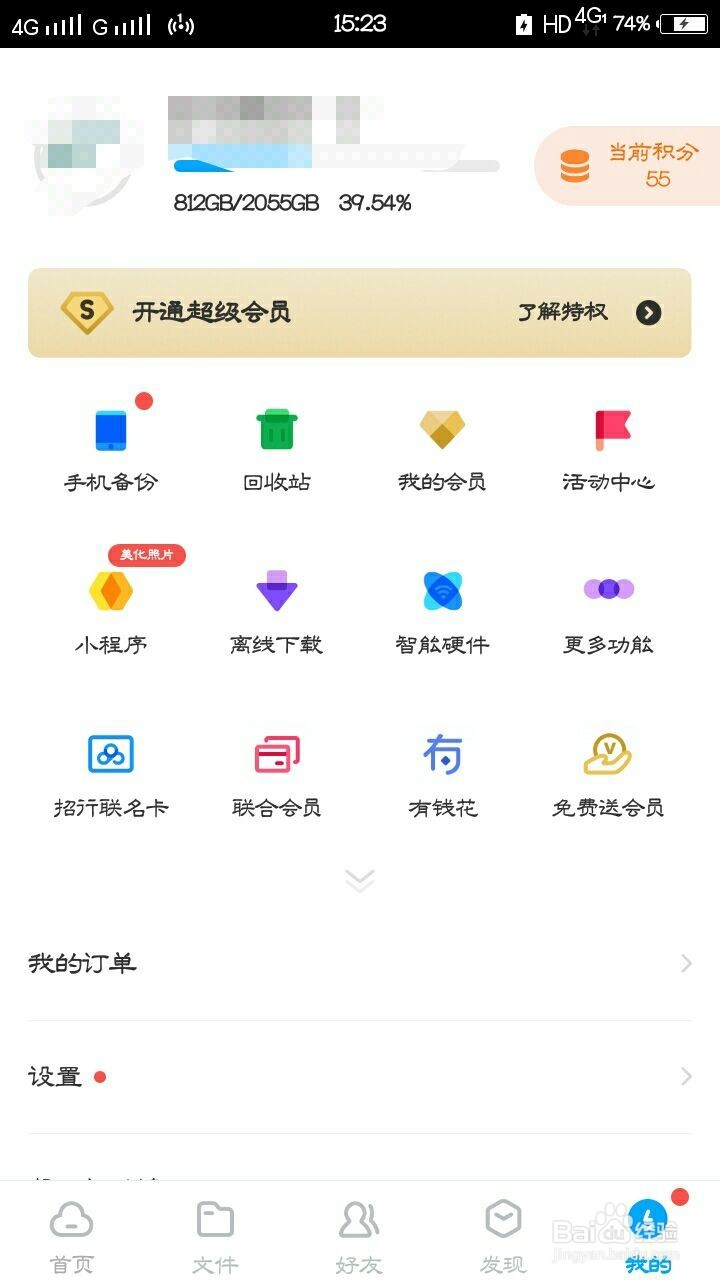Screen dimensions: 720x1280
Task: Open the 回收站 recycle bin
Action: (x=276, y=445)
